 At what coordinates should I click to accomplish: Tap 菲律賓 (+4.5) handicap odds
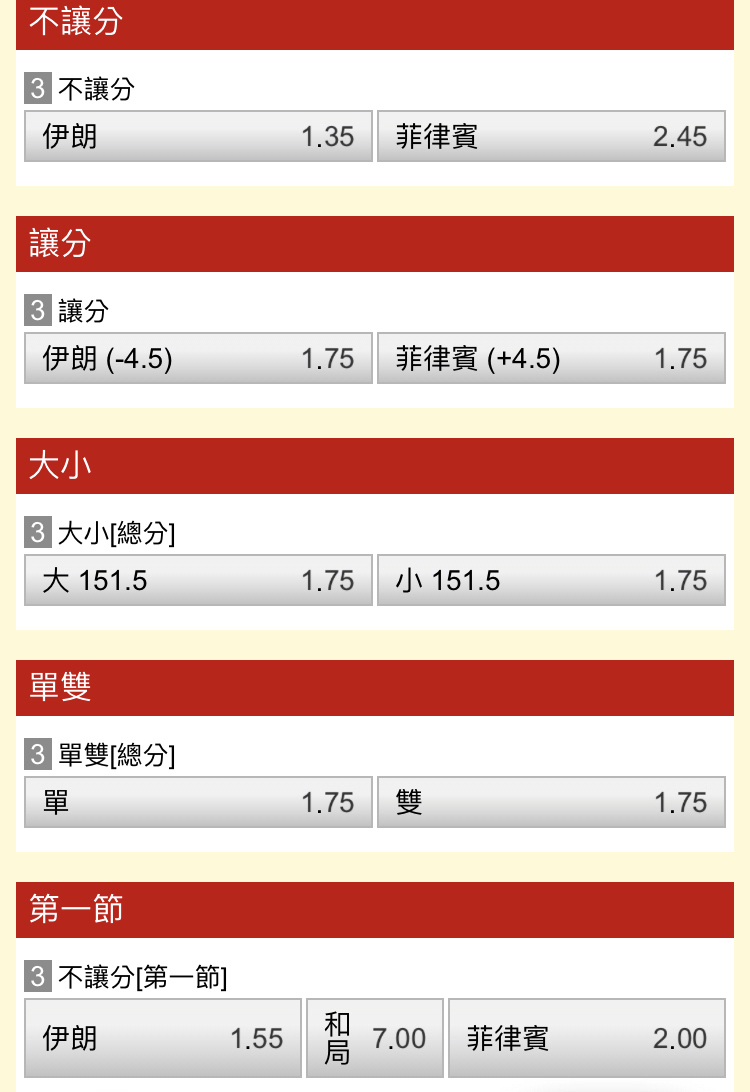pos(551,358)
